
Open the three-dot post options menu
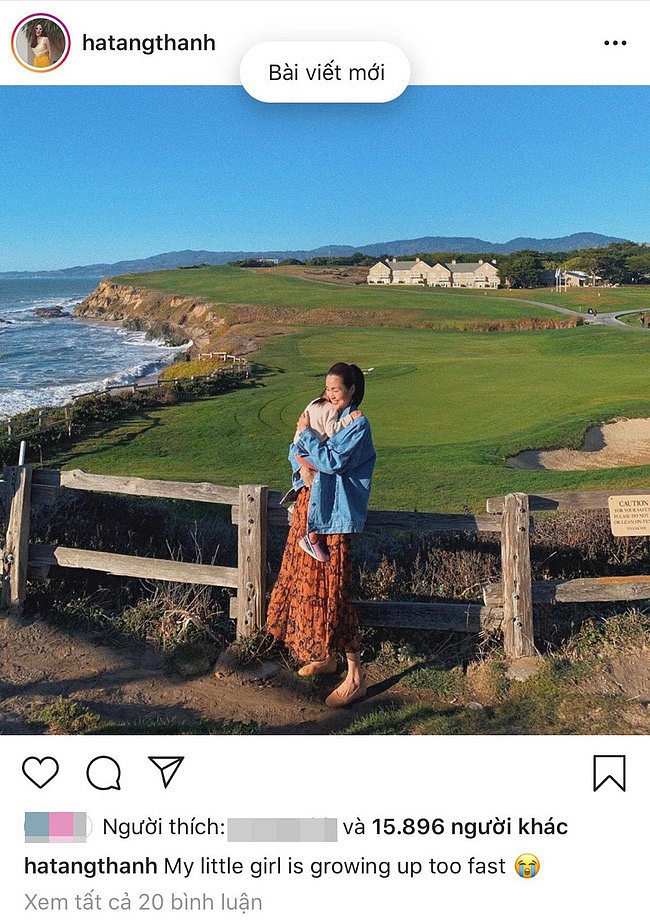615,43
